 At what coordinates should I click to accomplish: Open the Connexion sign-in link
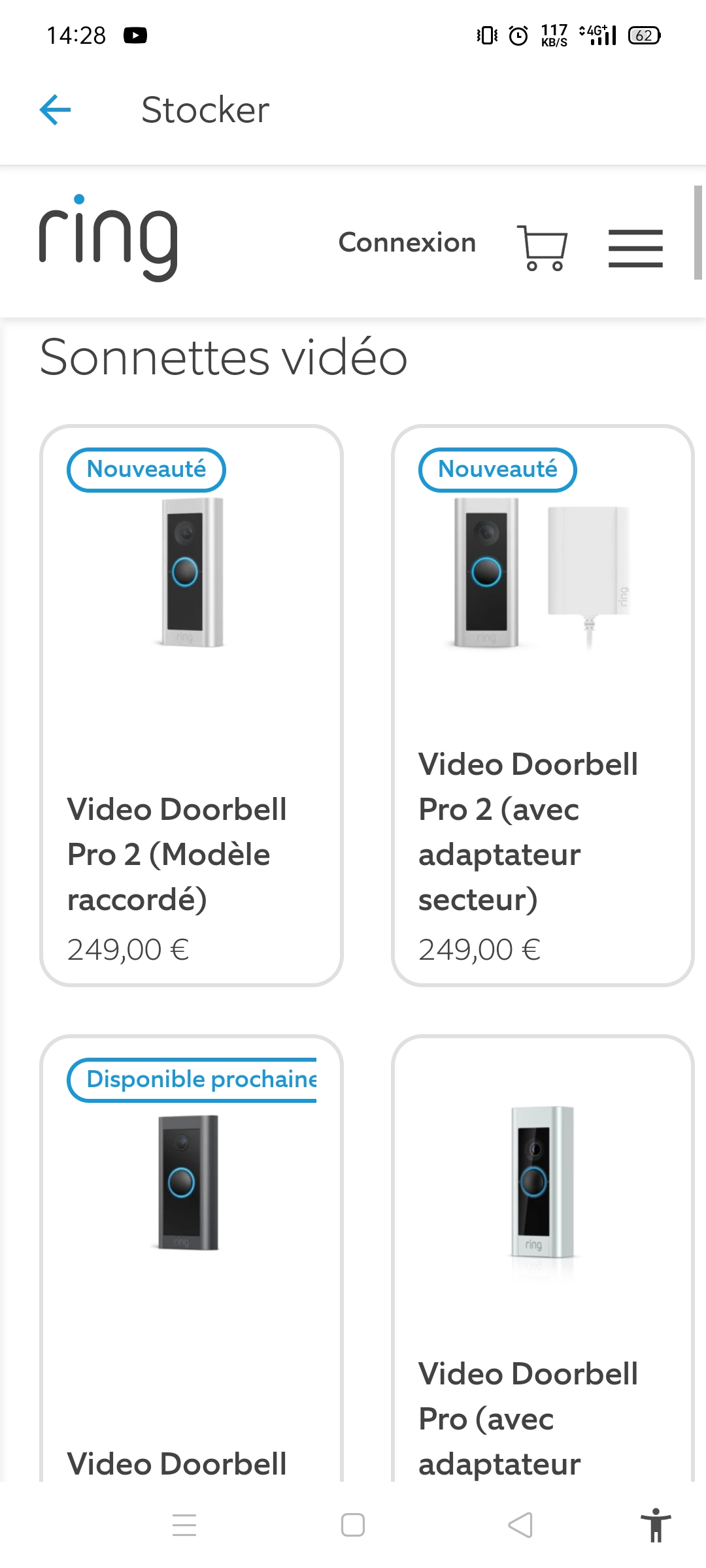click(407, 243)
